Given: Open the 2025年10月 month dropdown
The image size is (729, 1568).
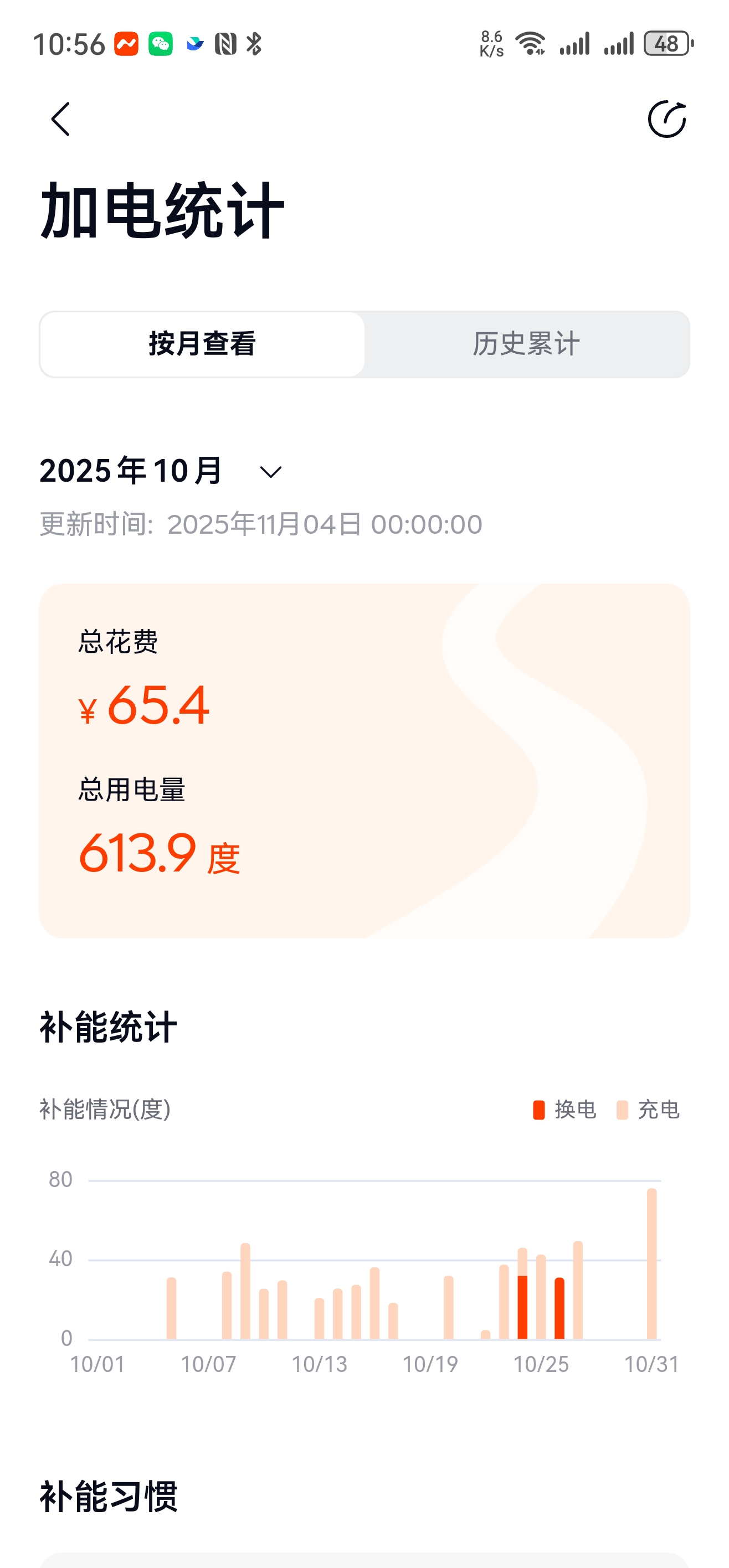Looking at the screenshot, I should click(x=270, y=472).
